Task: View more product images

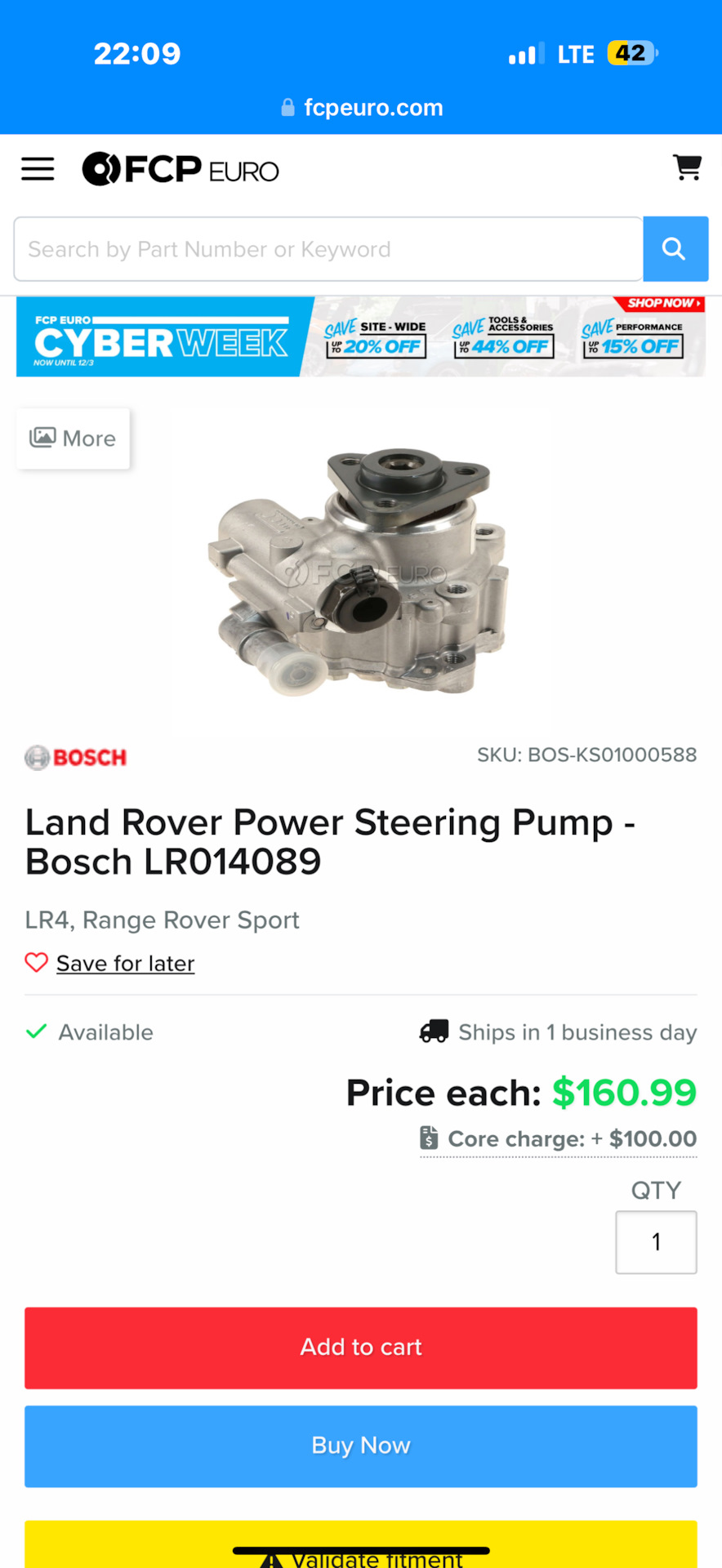Action: (73, 439)
